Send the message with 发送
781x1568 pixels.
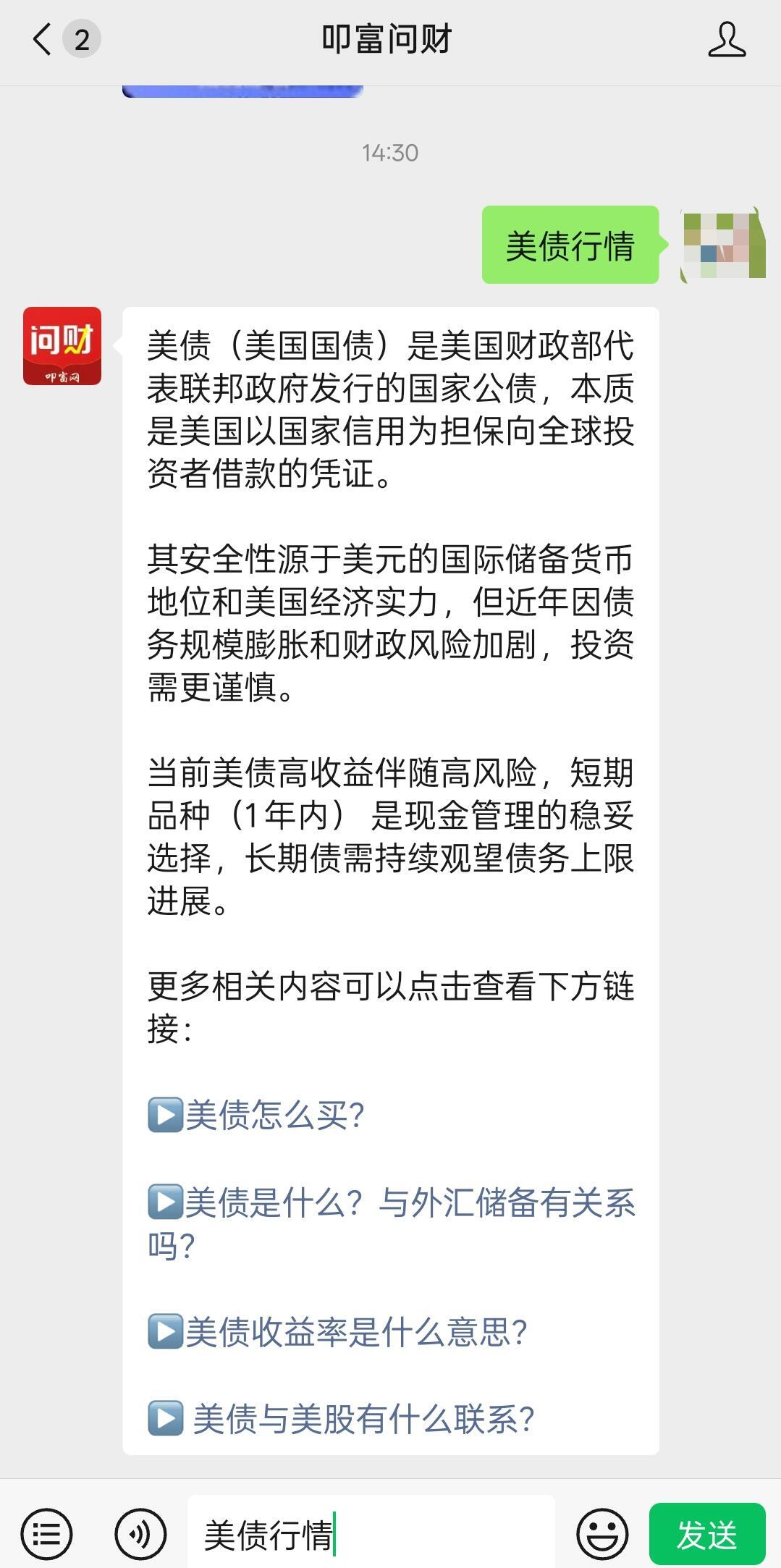coord(706,1534)
